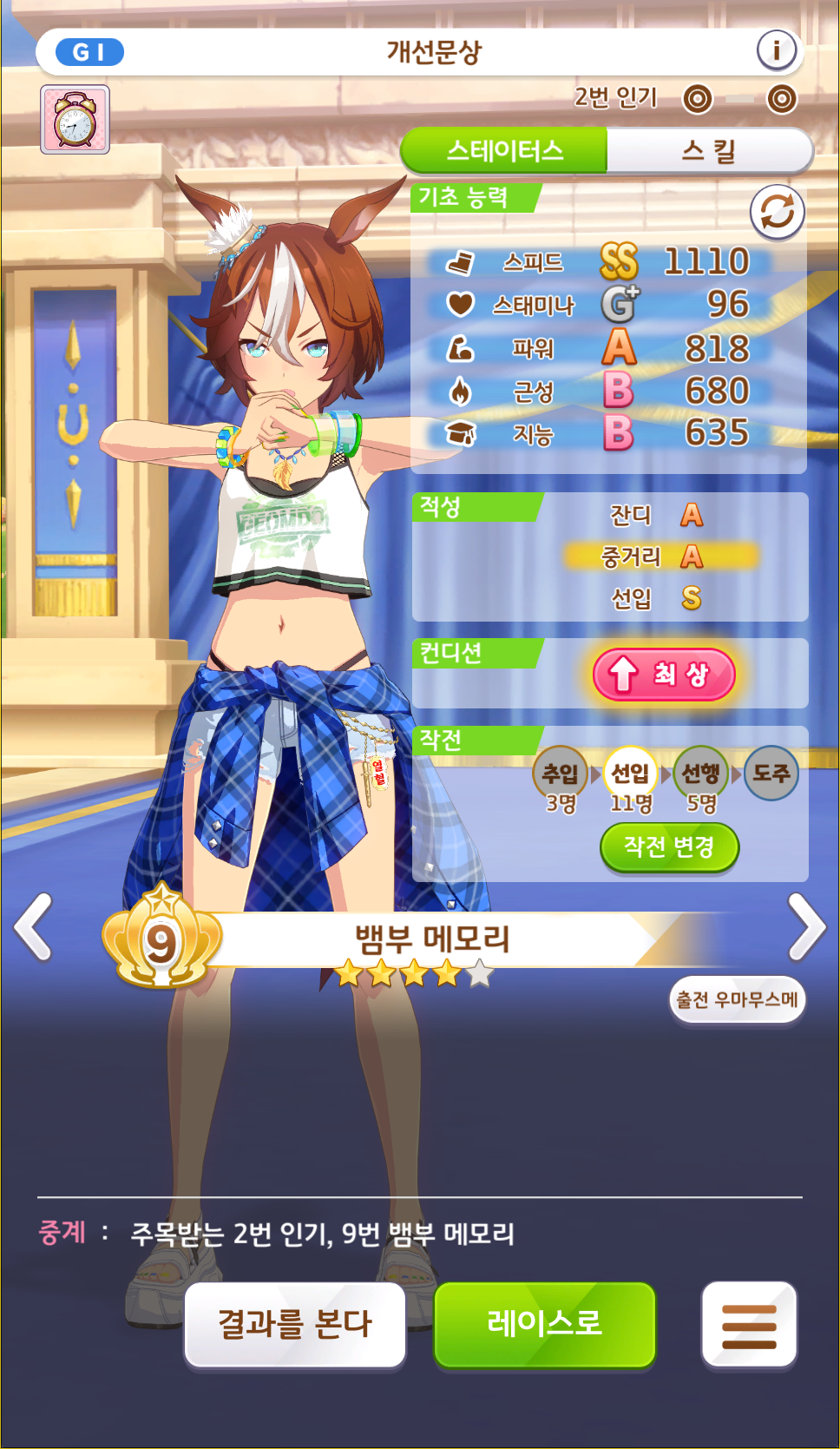
Task: Tap the refresh icon beside 기초 능력
Action: coord(777,212)
